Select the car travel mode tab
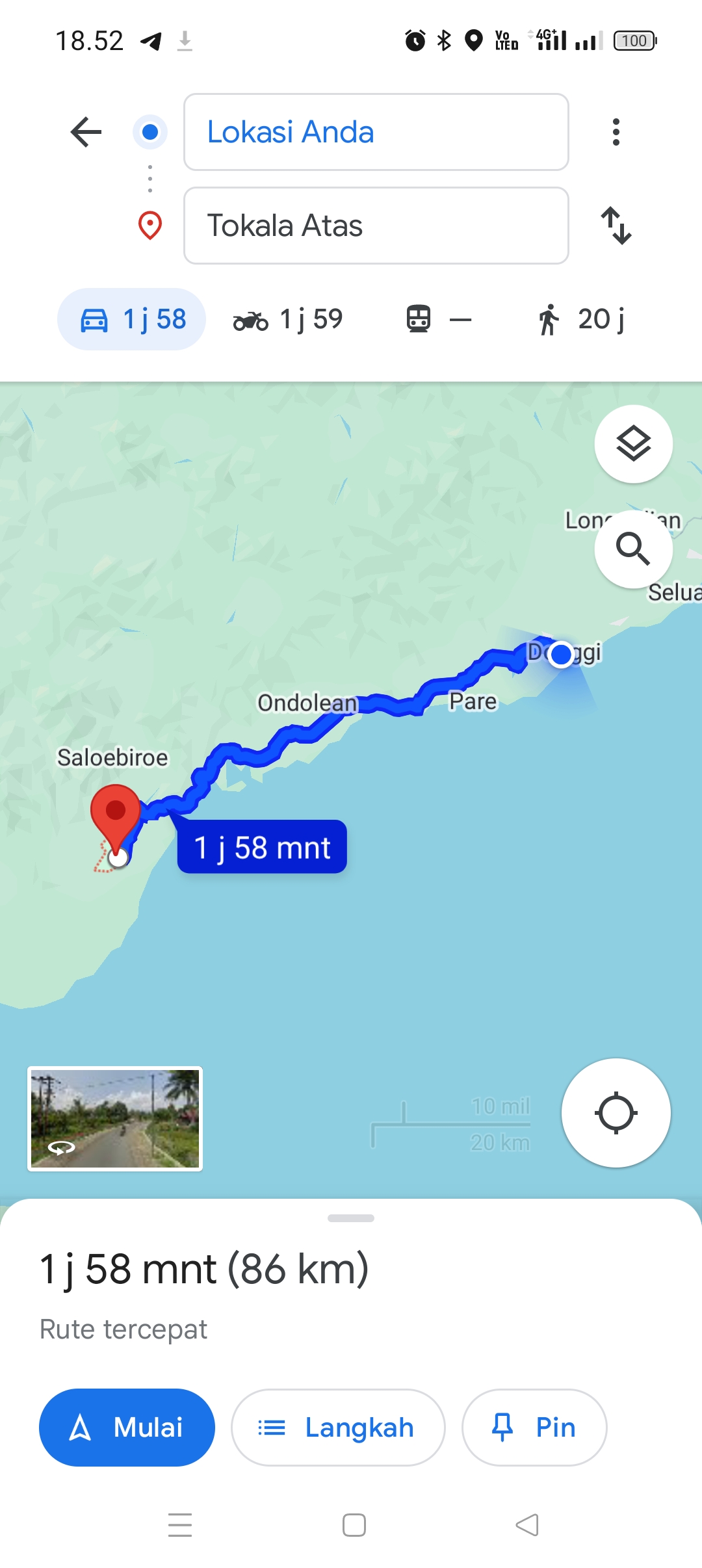This screenshot has height=1568, width=702. click(x=132, y=319)
